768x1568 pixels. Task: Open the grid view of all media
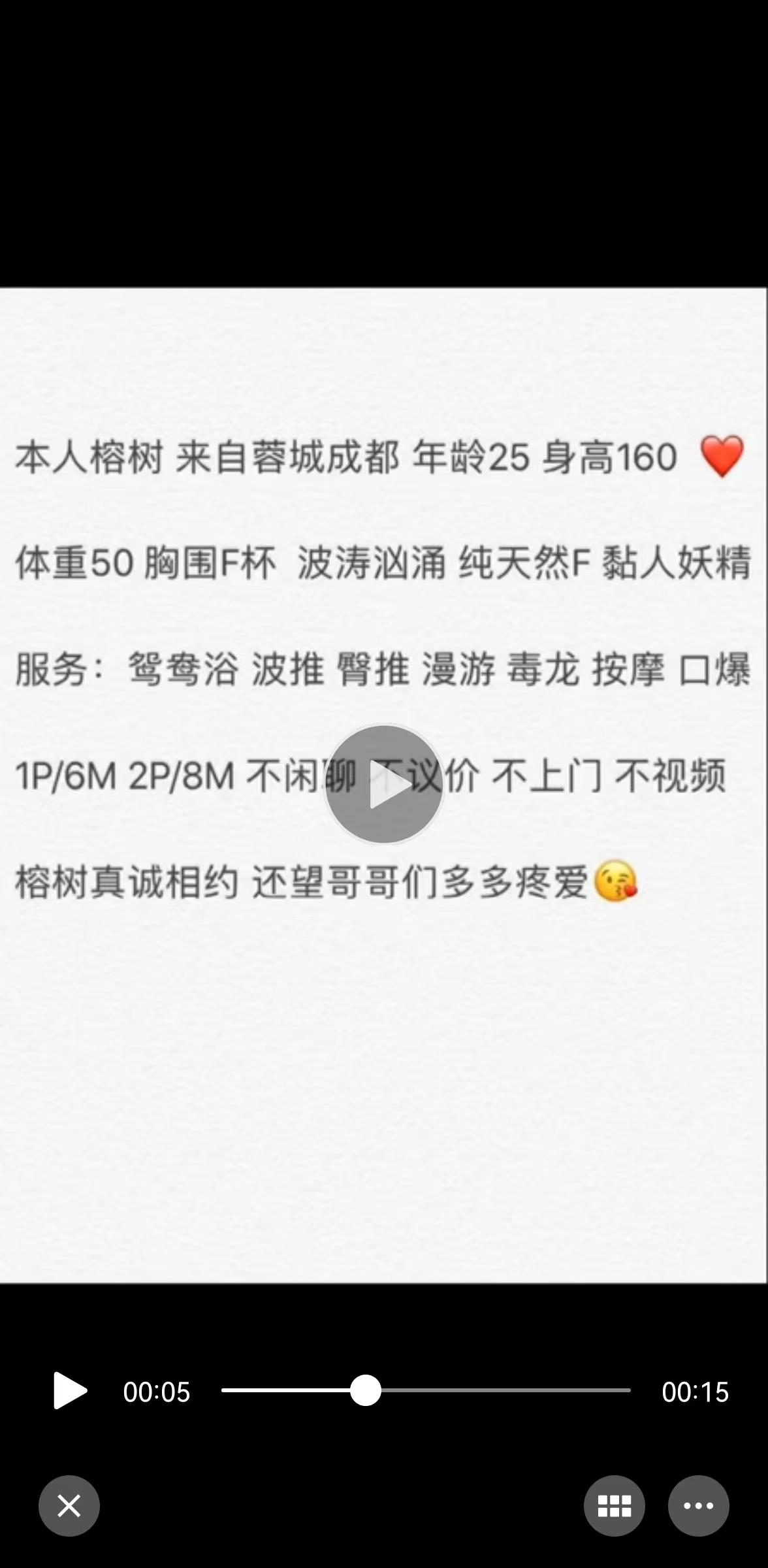[614, 1506]
